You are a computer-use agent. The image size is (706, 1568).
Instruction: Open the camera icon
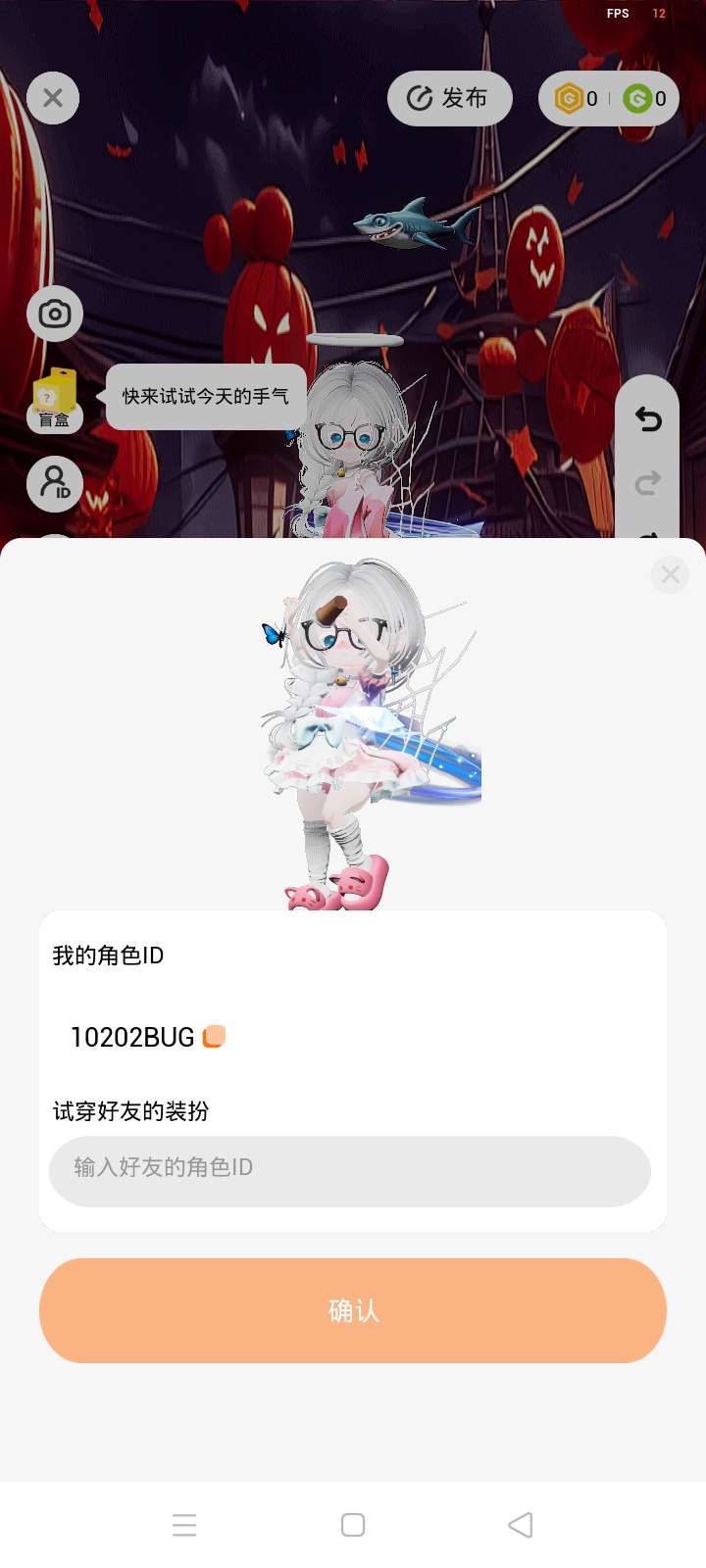(x=55, y=314)
